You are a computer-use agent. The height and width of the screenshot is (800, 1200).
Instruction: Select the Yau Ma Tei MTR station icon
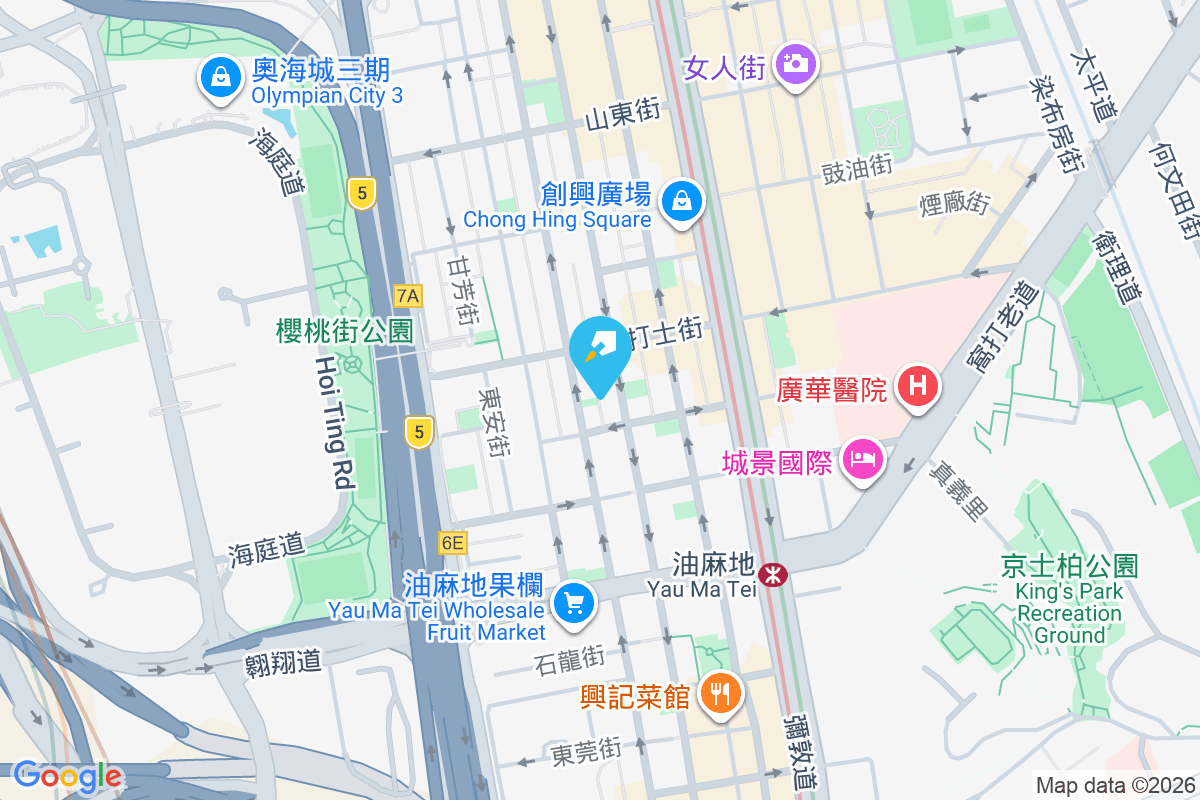coord(772,575)
